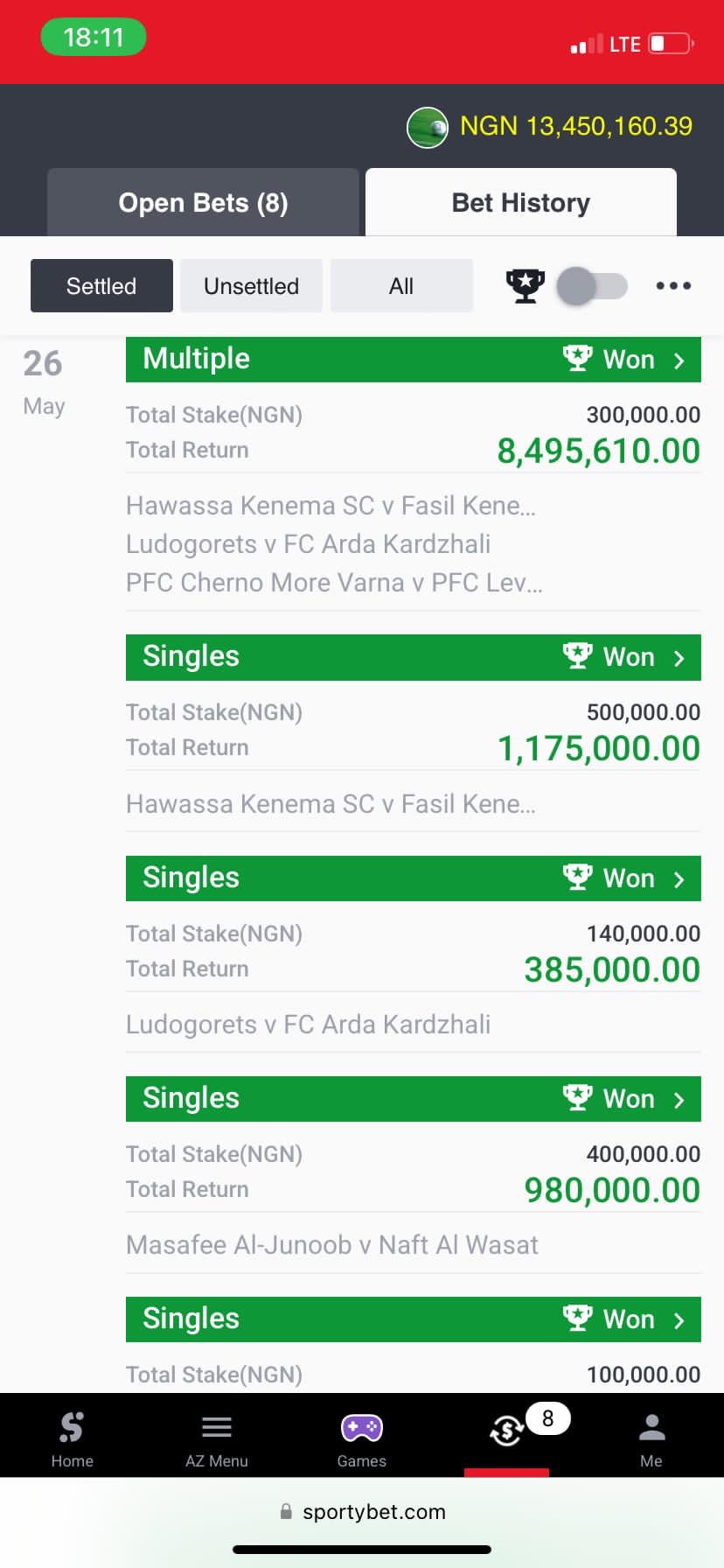
Task: View the Masafee Al-Junoob Singles bet details
Action: (413, 1099)
